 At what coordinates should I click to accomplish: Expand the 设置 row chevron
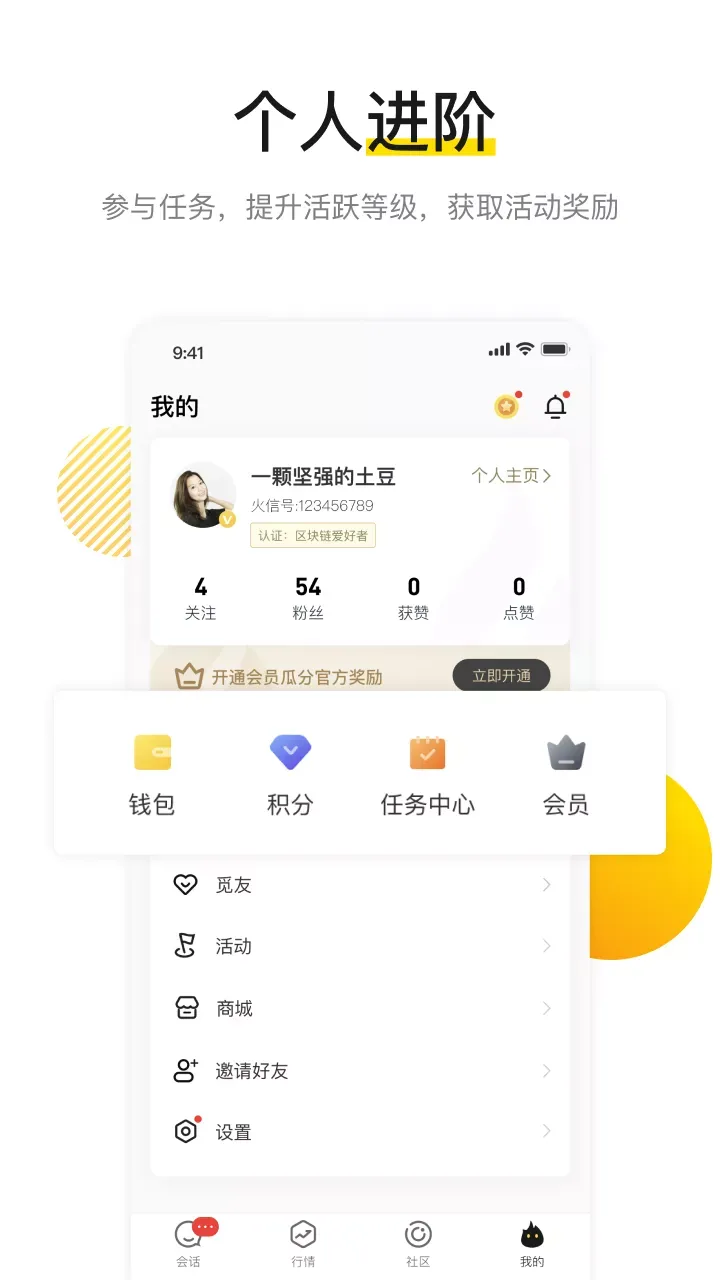[x=548, y=1132]
